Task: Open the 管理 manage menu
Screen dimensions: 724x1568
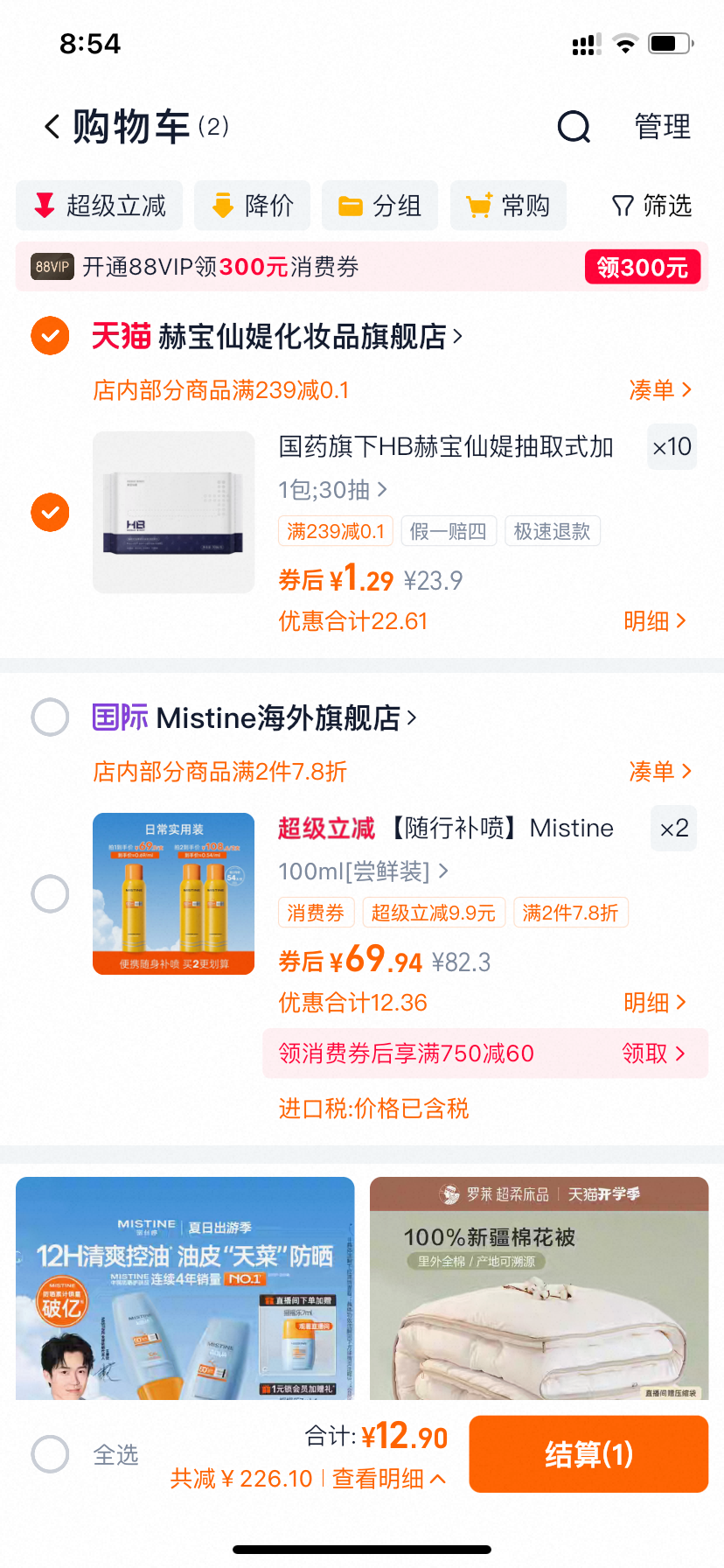Action: click(x=662, y=126)
